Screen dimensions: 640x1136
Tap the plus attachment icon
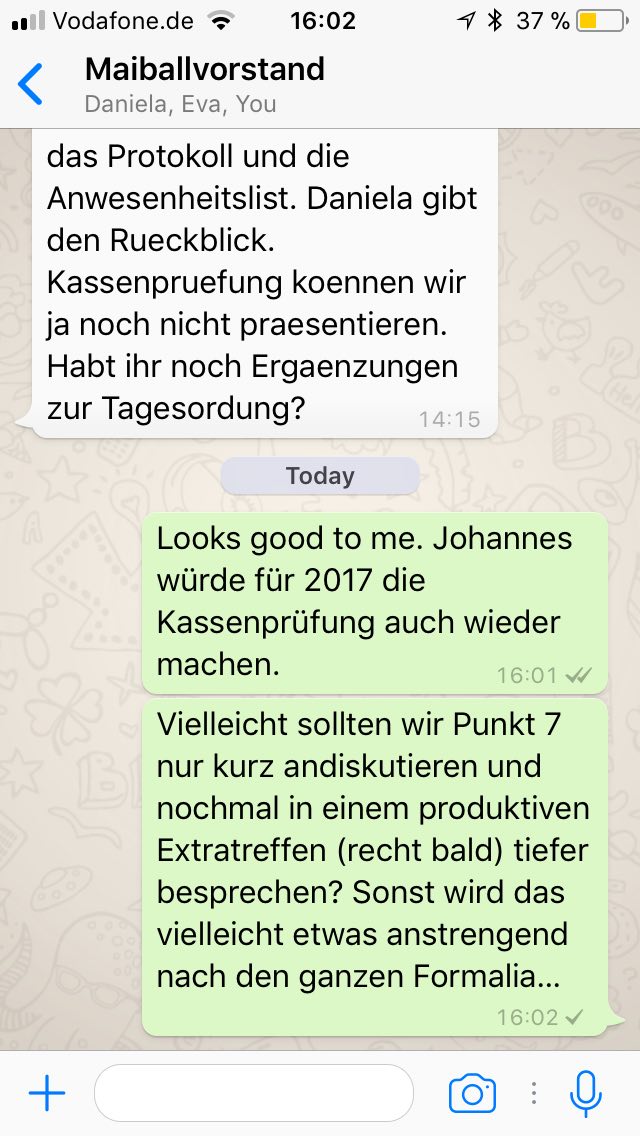pyautogui.click(x=46, y=1093)
